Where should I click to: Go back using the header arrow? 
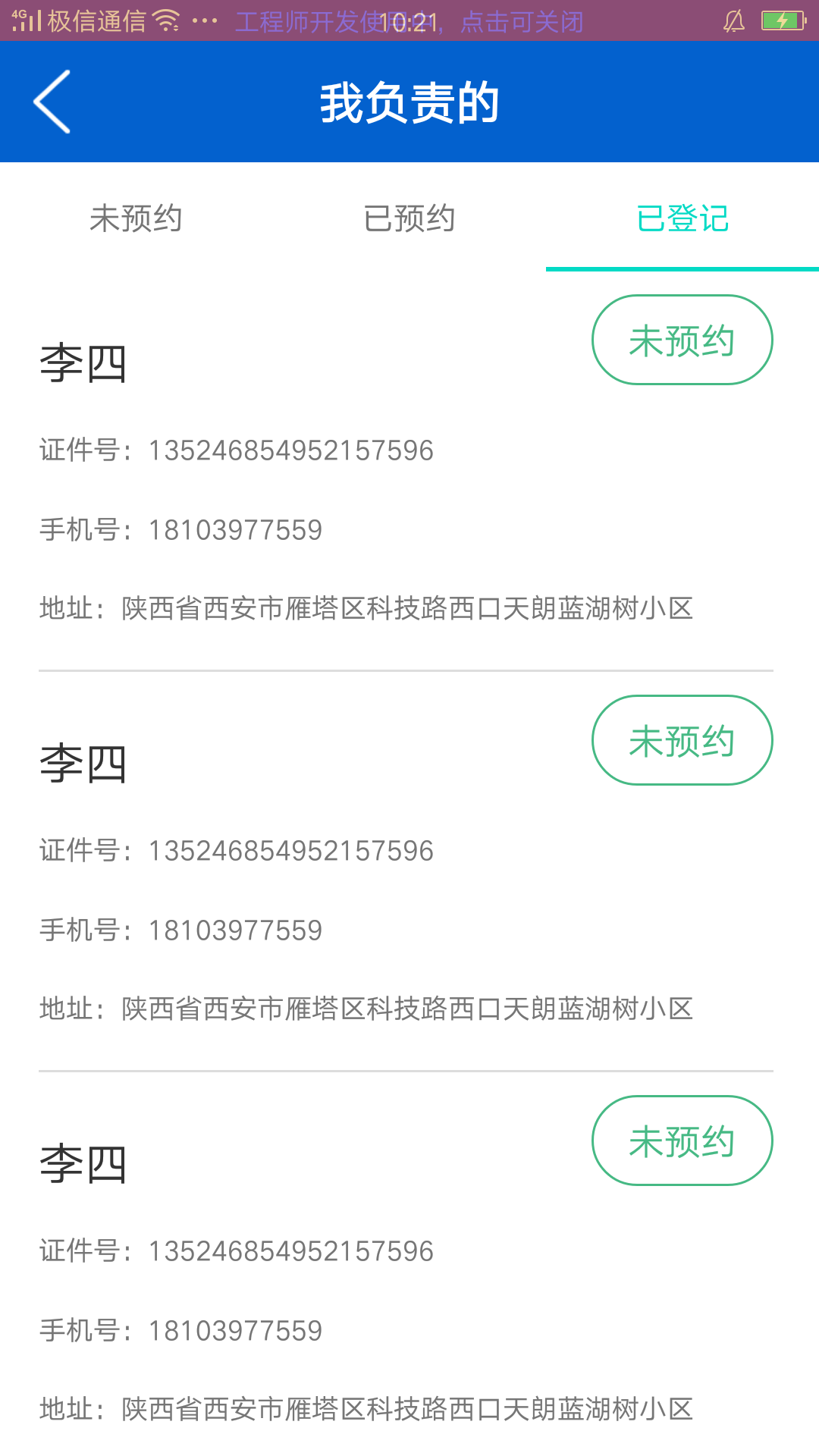pos(52,102)
